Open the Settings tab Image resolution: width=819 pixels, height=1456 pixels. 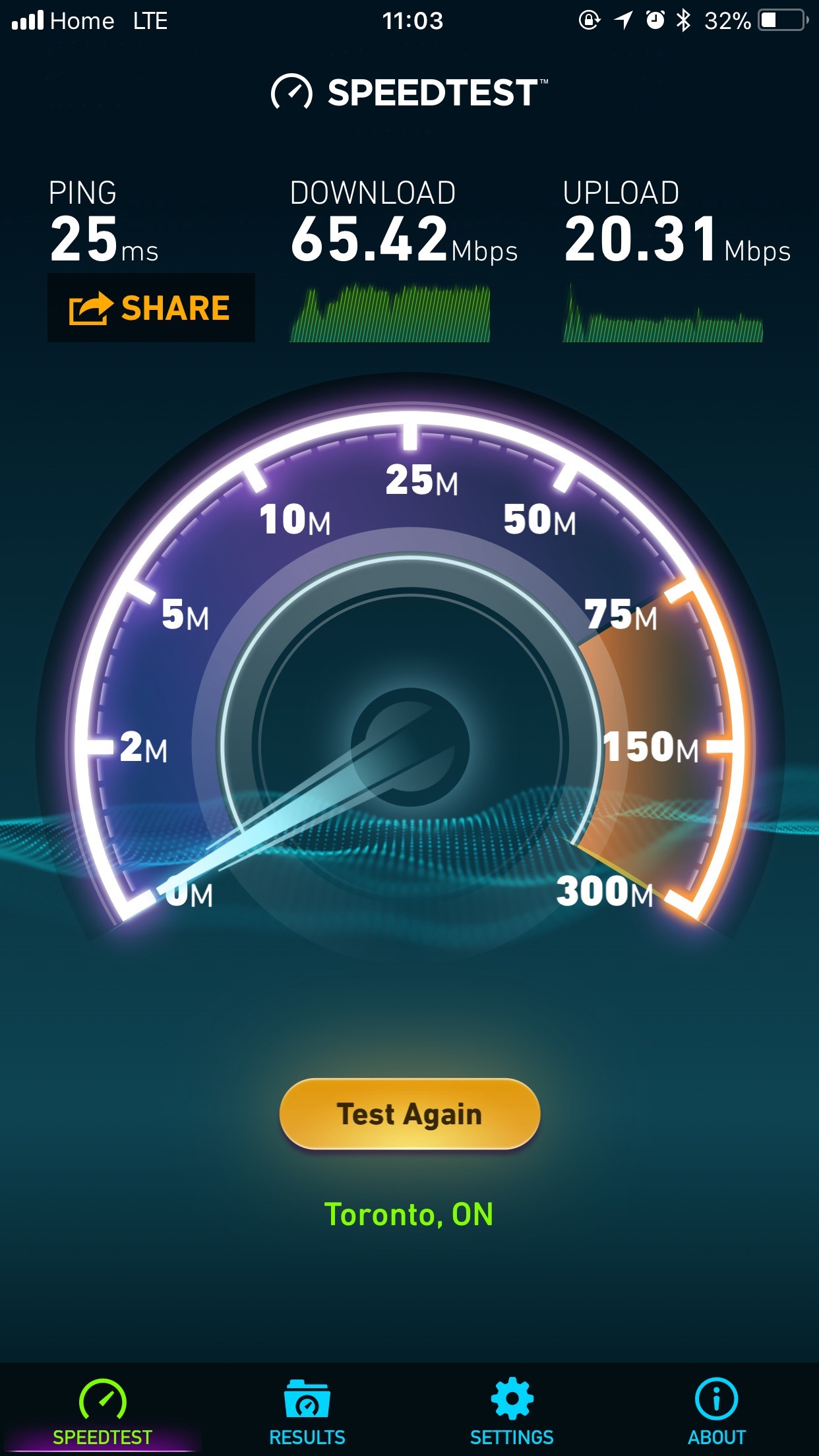pos(512,1410)
